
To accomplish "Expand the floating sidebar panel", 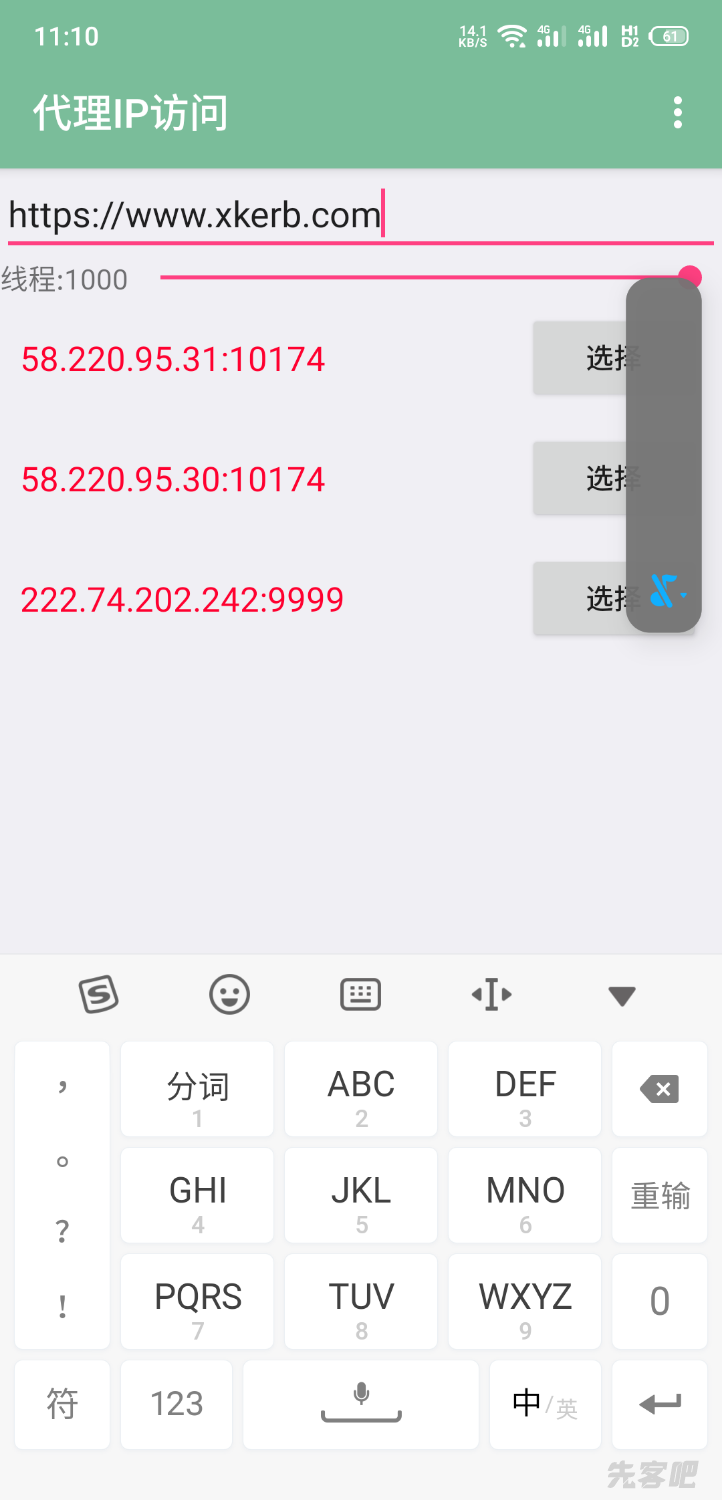I will coord(663,450).
